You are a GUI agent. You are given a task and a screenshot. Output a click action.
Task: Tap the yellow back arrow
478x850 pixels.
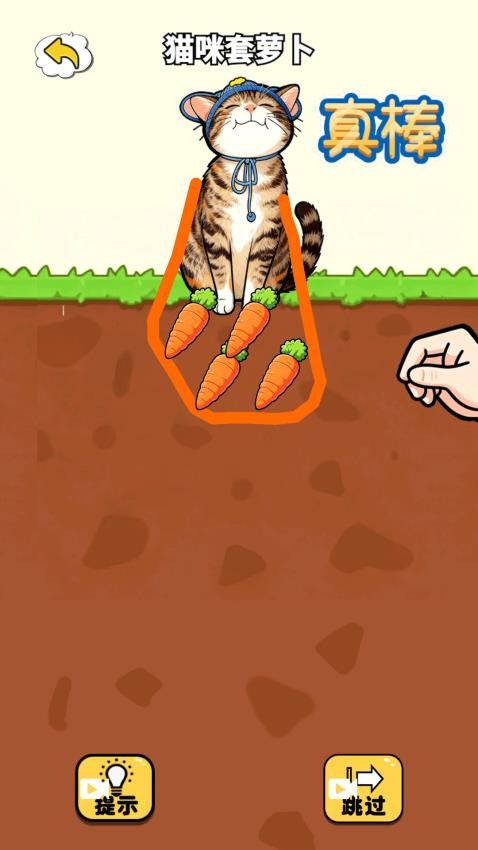(x=63, y=55)
